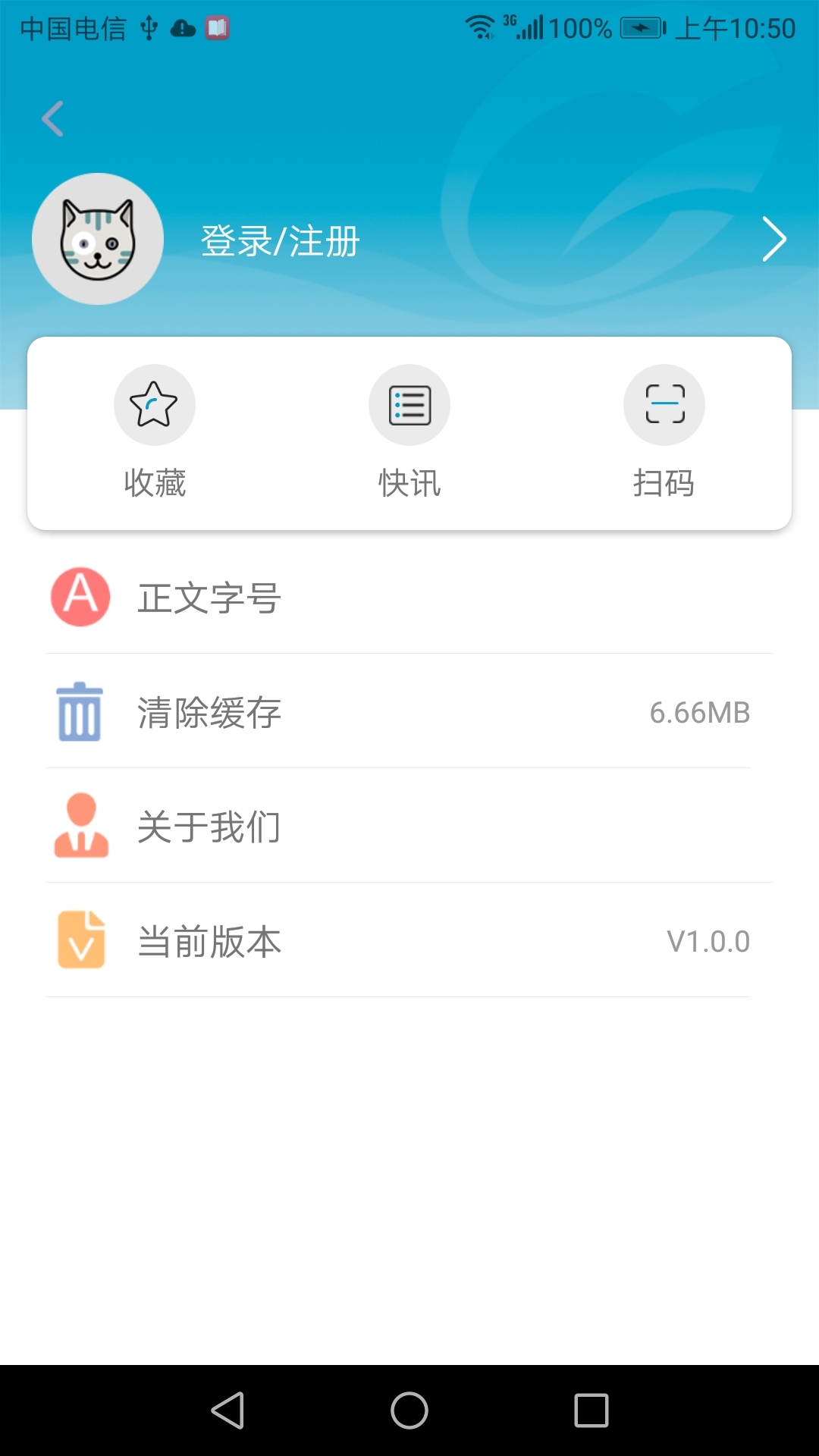Viewport: 819px width, 1456px height.
Task: Open profile via the right-pointing chevron
Action: point(774,239)
